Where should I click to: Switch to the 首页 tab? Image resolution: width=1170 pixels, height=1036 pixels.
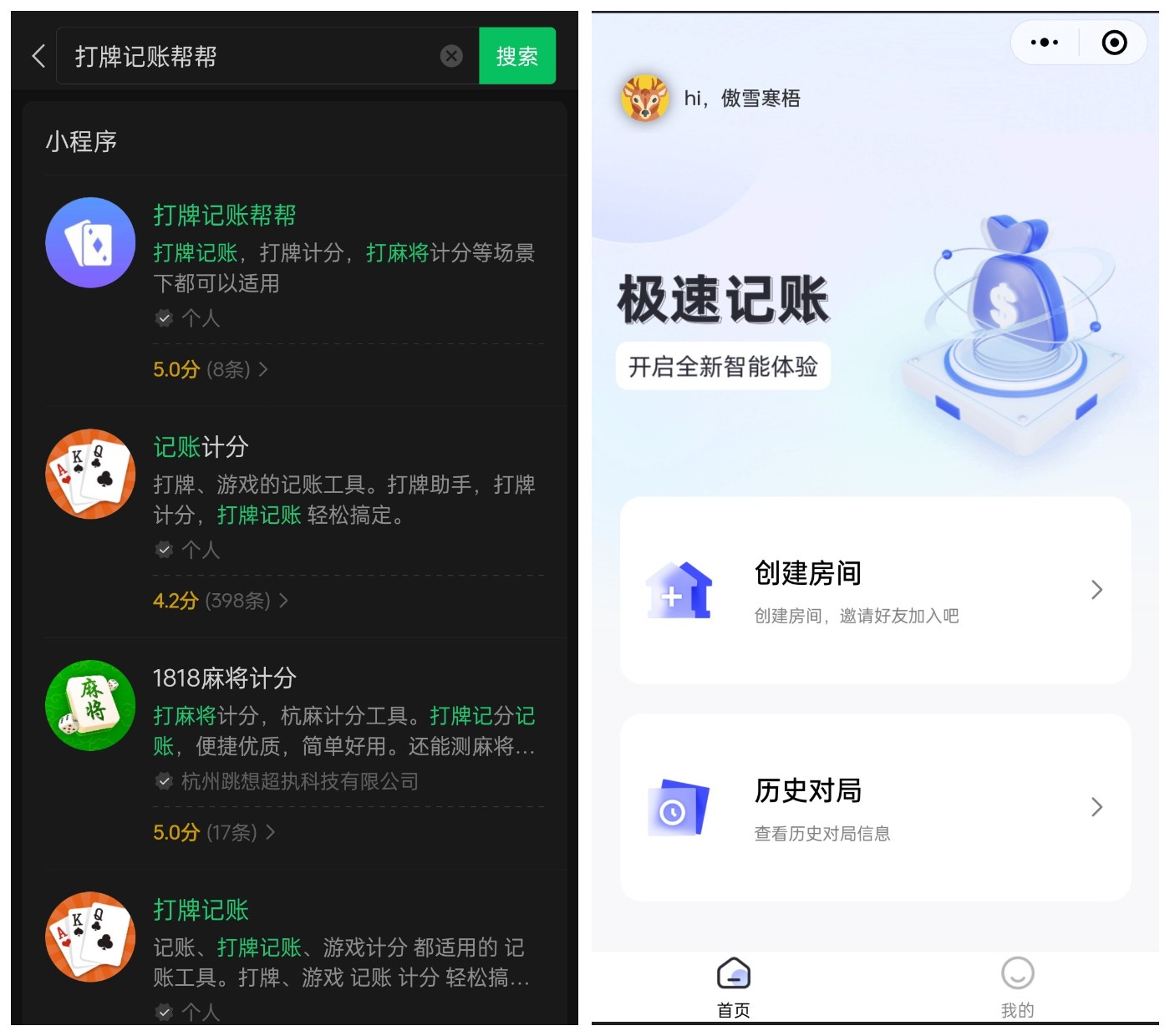pyautogui.click(x=734, y=988)
